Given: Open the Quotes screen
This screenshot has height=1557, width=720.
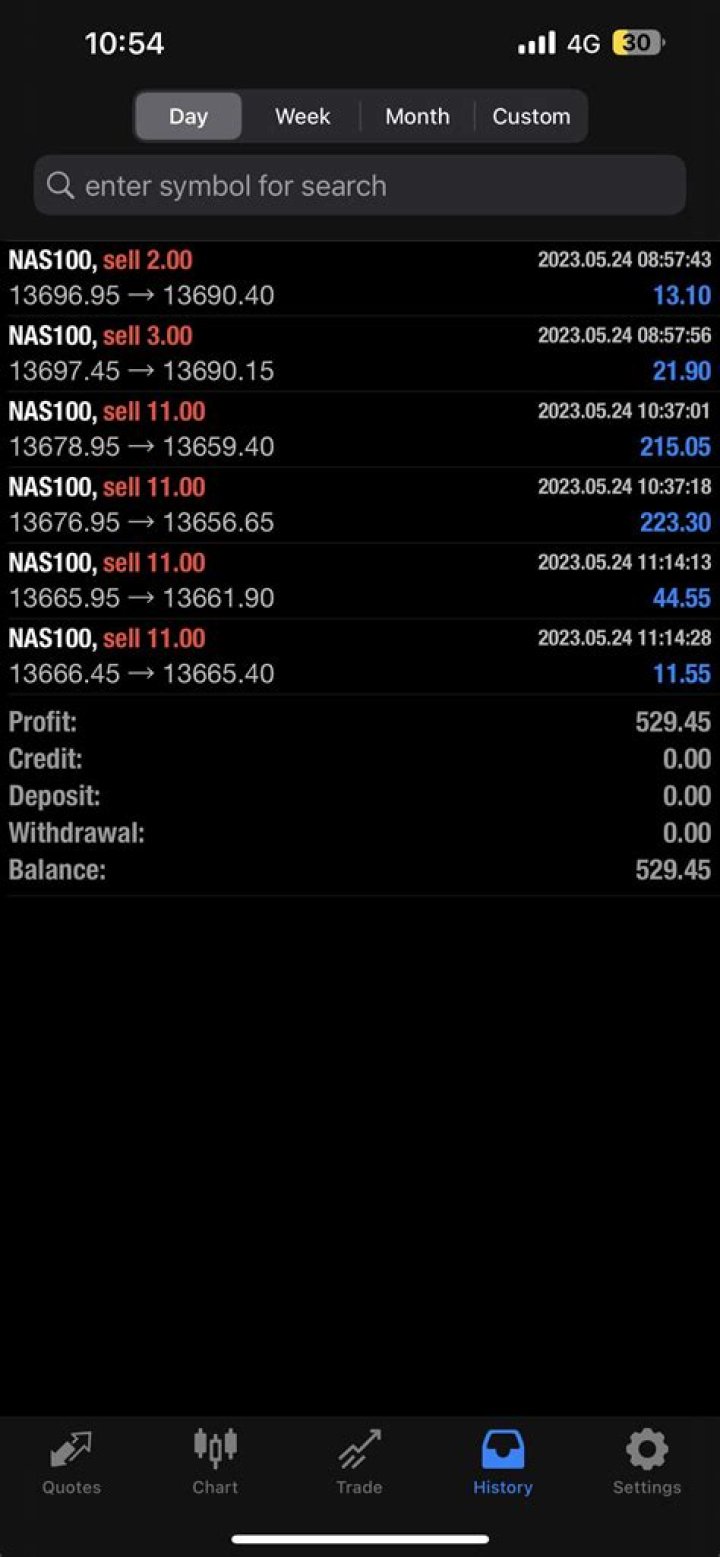Looking at the screenshot, I should [70, 1463].
